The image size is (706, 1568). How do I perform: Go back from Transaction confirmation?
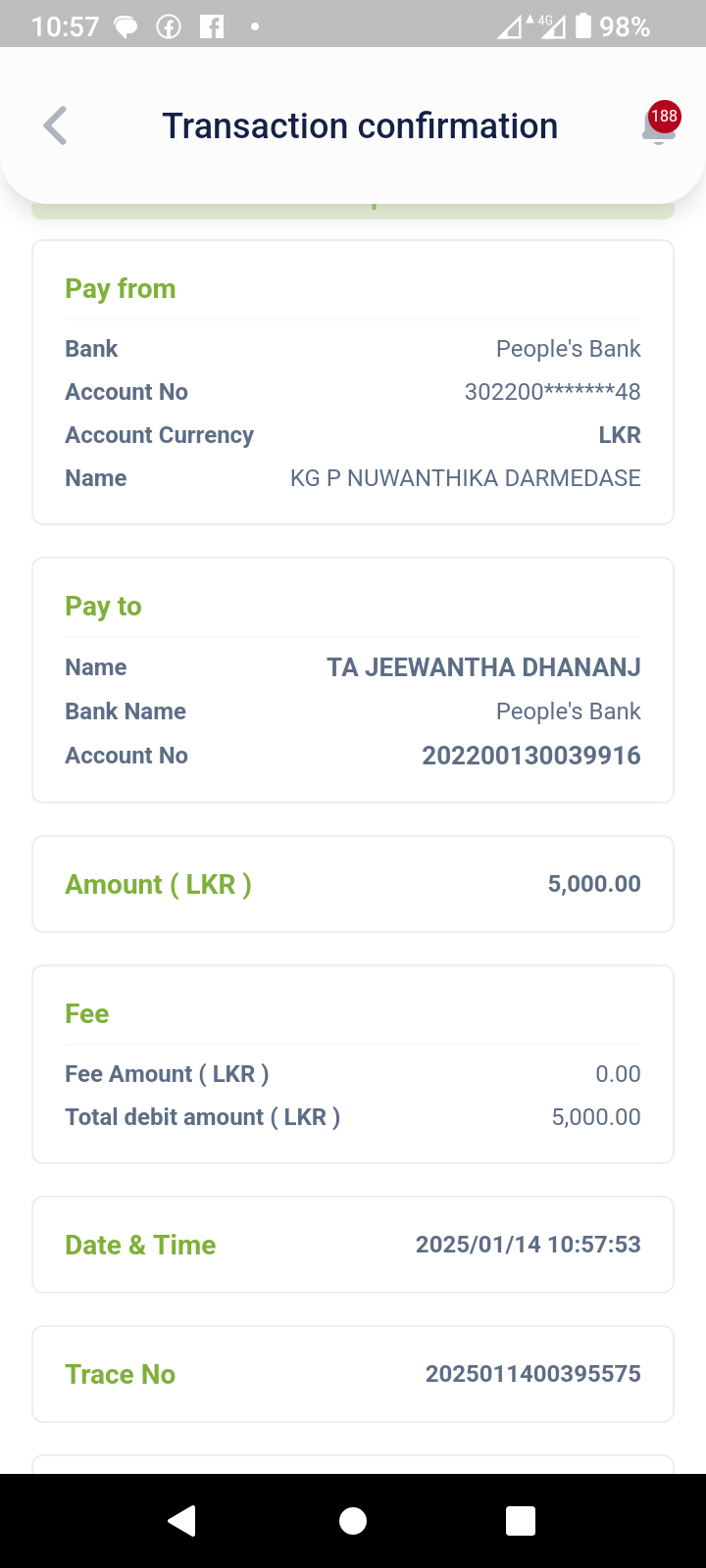[x=56, y=126]
